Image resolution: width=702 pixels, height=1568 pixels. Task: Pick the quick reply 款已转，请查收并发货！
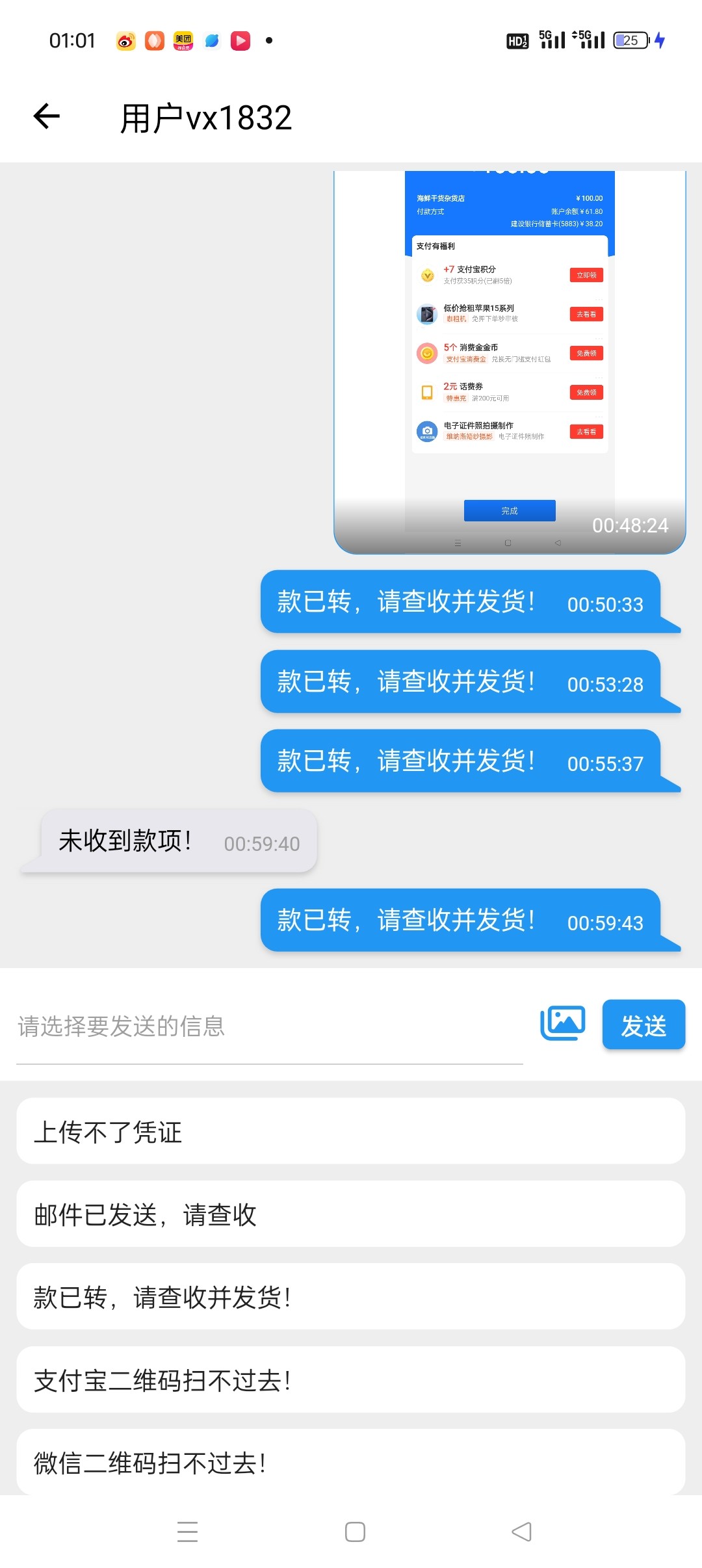pyautogui.click(x=351, y=1298)
